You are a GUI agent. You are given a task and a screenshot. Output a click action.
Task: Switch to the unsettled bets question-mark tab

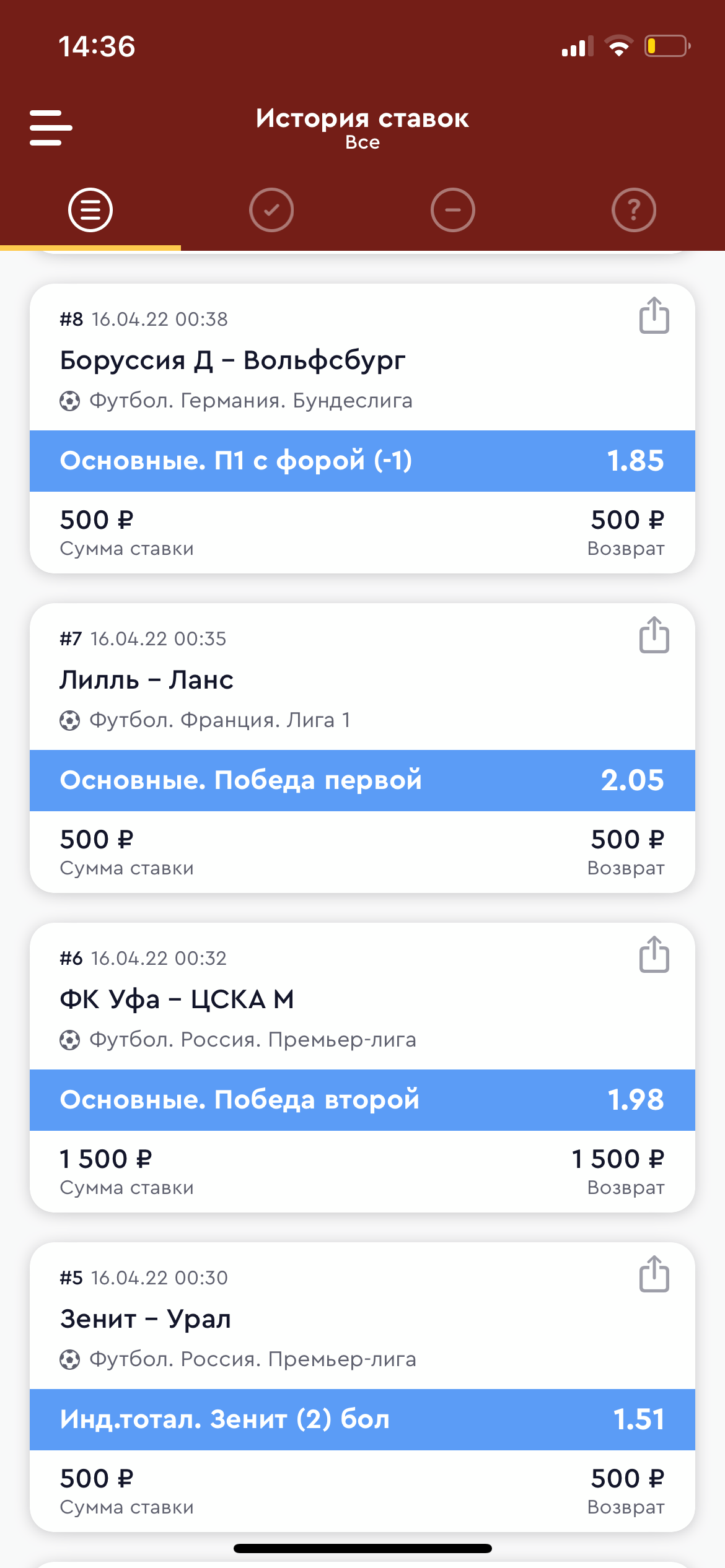(x=634, y=210)
